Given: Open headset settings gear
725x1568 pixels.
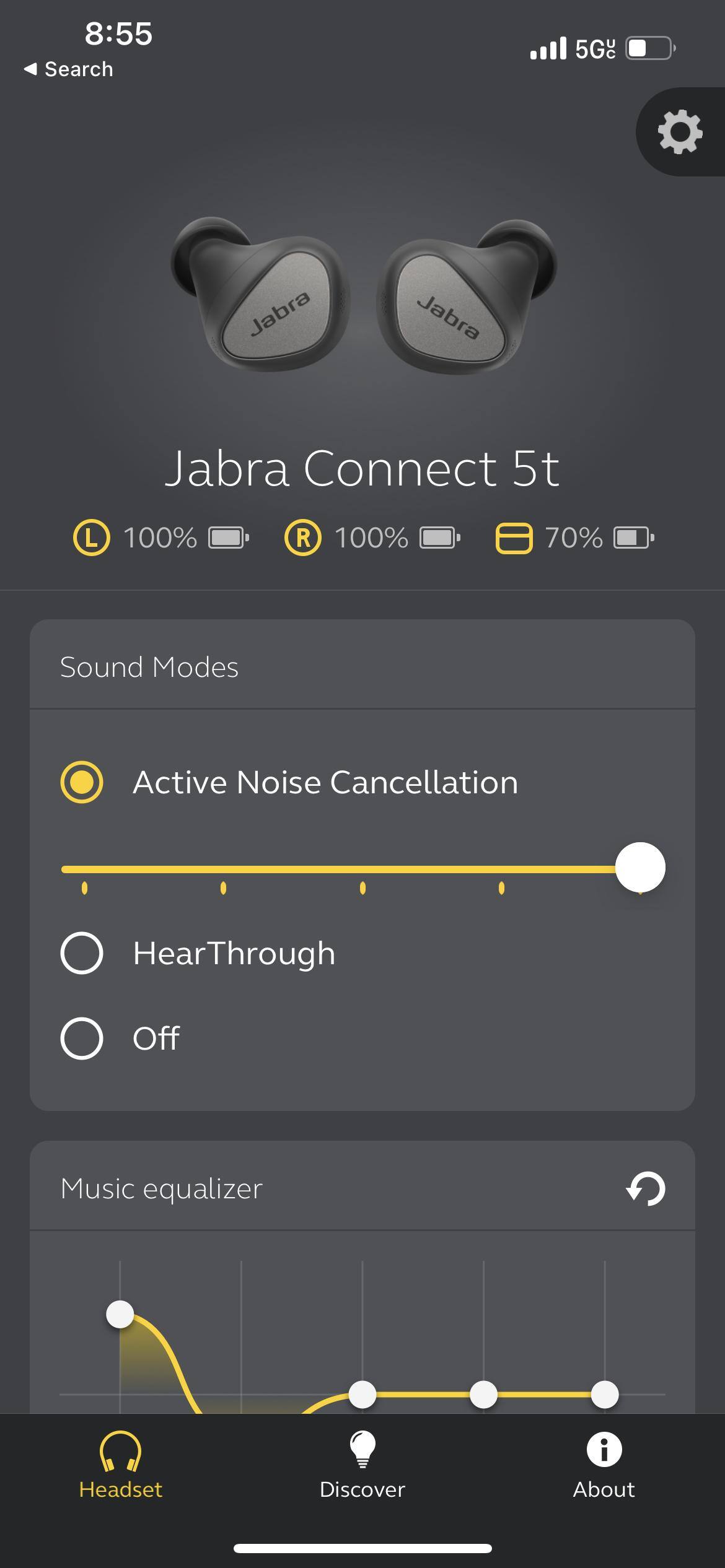Looking at the screenshot, I should (680, 132).
